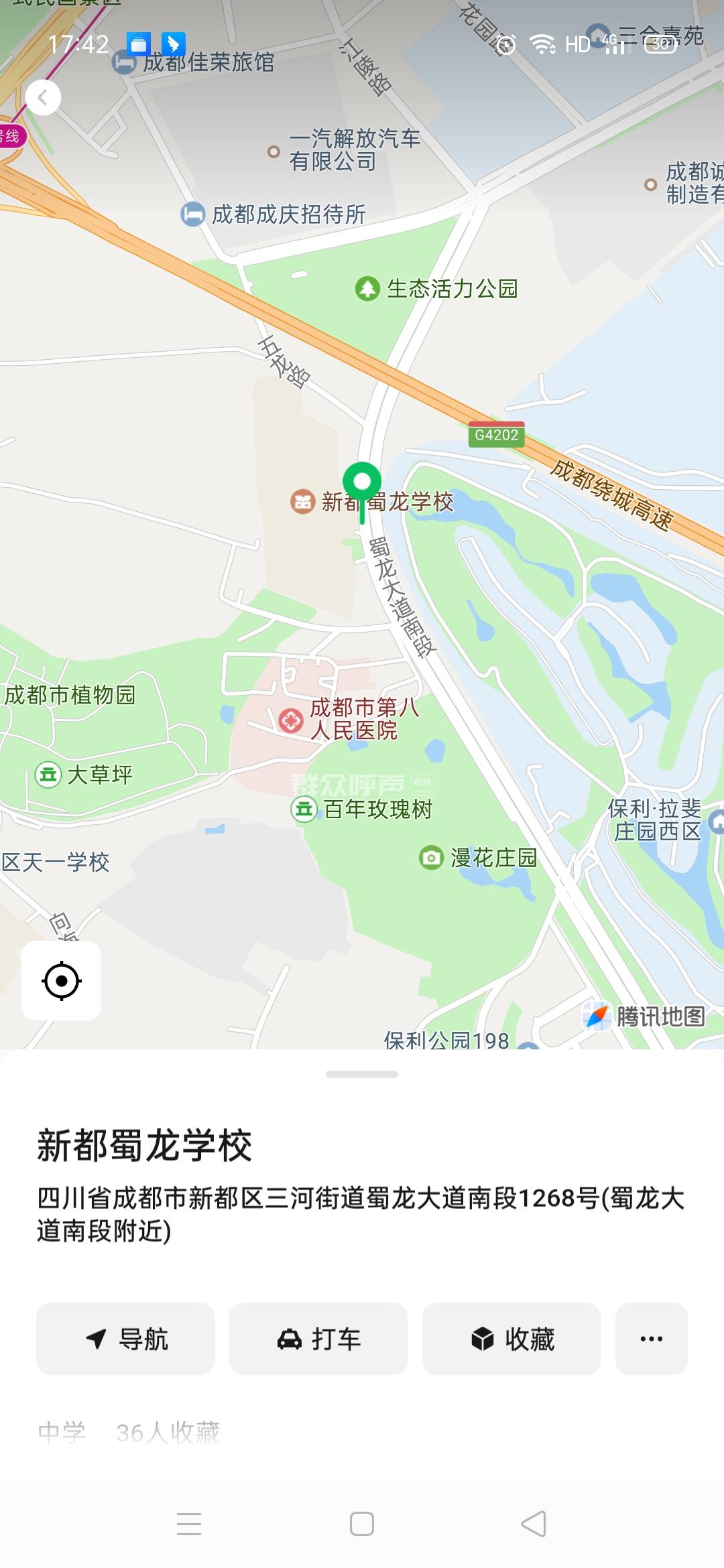Screen dimensions: 724x1568
Task: Hail a ride via the 打车 button
Action: click(x=318, y=1339)
